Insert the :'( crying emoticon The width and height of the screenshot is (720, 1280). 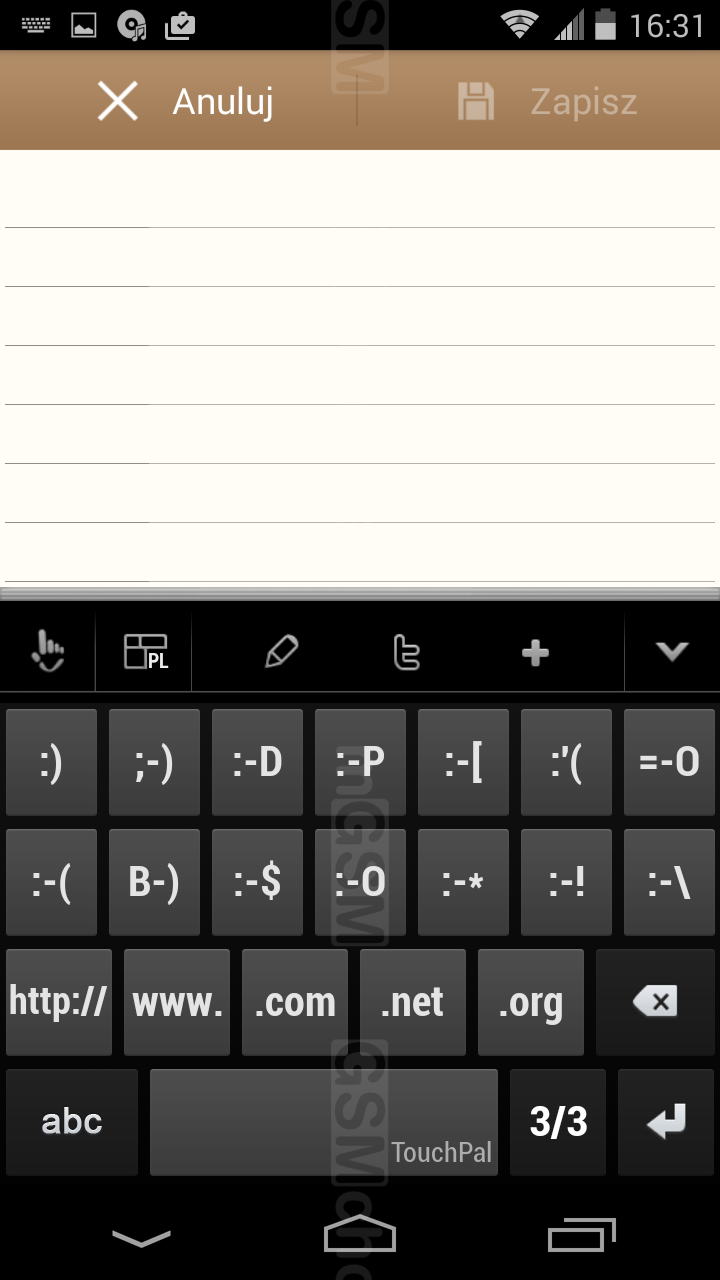pos(566,762)
